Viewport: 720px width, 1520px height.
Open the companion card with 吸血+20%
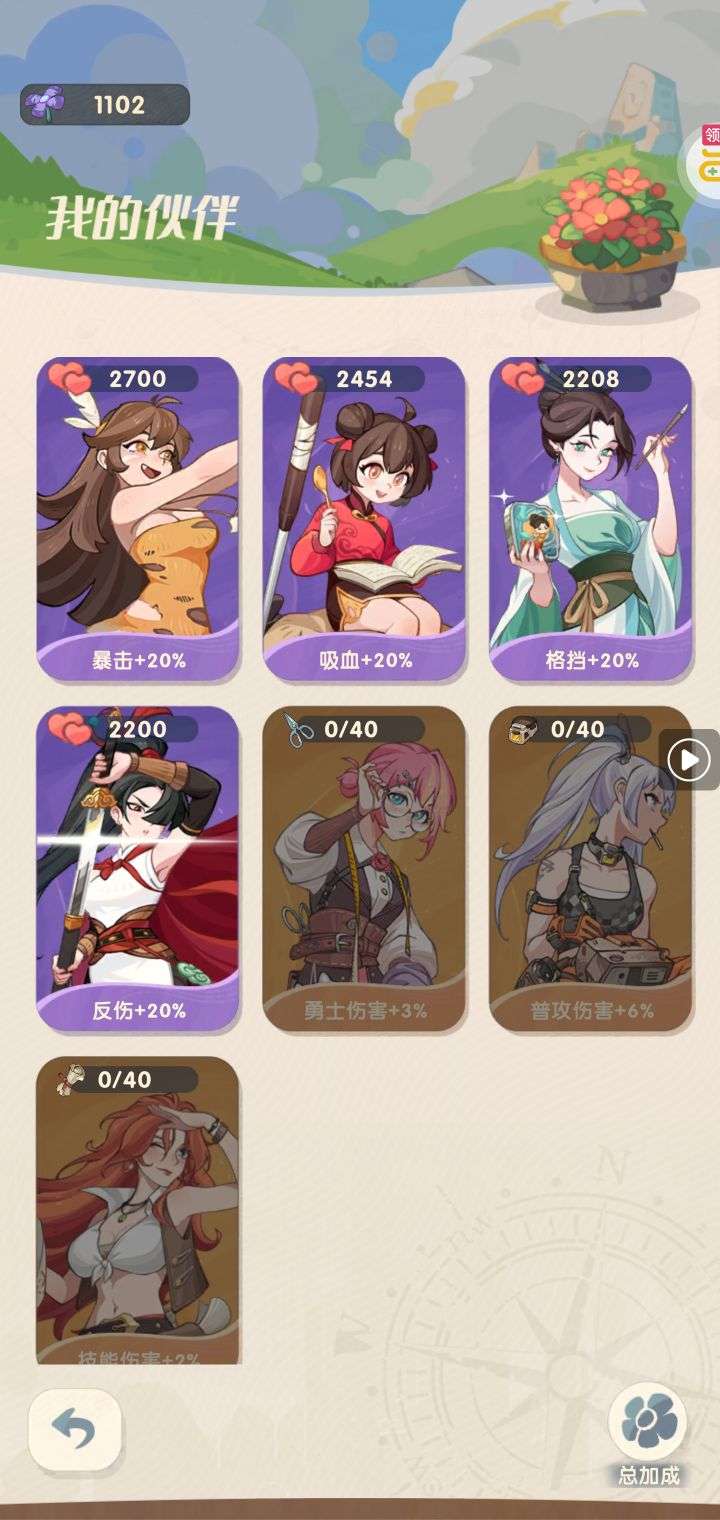click(364, 518)
